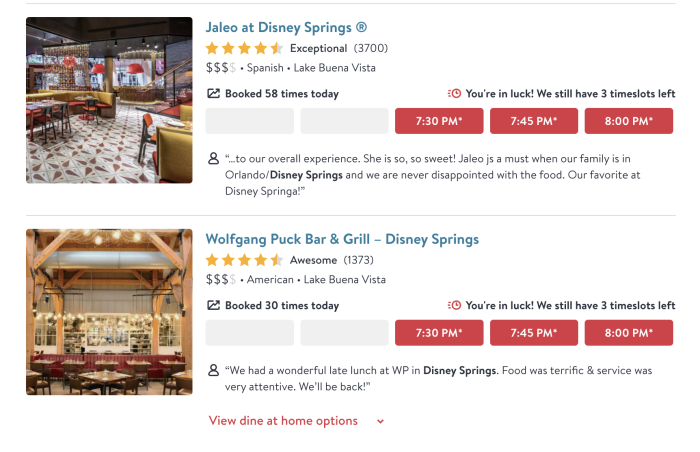Viewport: 700px width, 452px height.
Task: Select Jaleo 8:00 PM timeslot
Action: (x=629, y=121)
